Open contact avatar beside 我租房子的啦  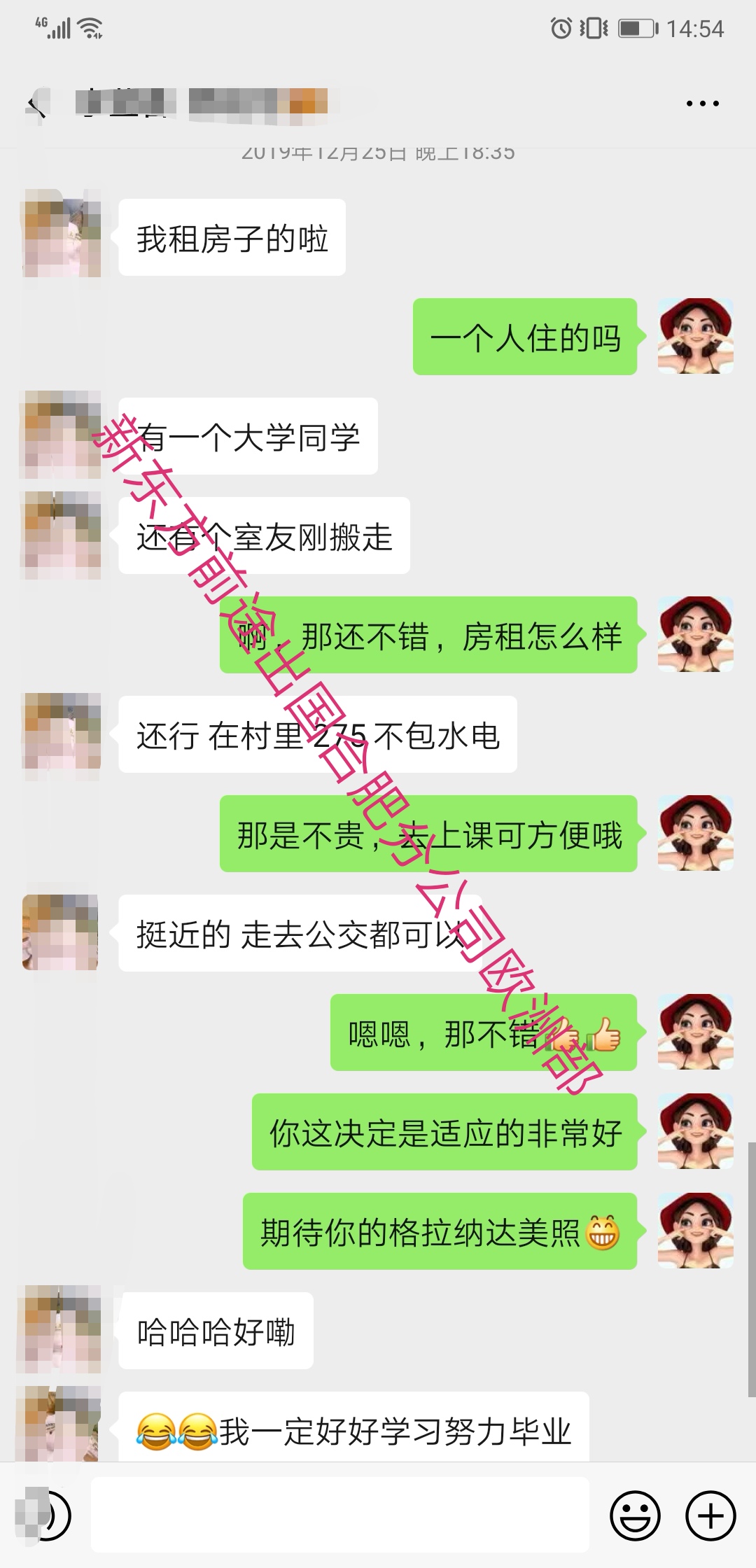tap(62, 234)
